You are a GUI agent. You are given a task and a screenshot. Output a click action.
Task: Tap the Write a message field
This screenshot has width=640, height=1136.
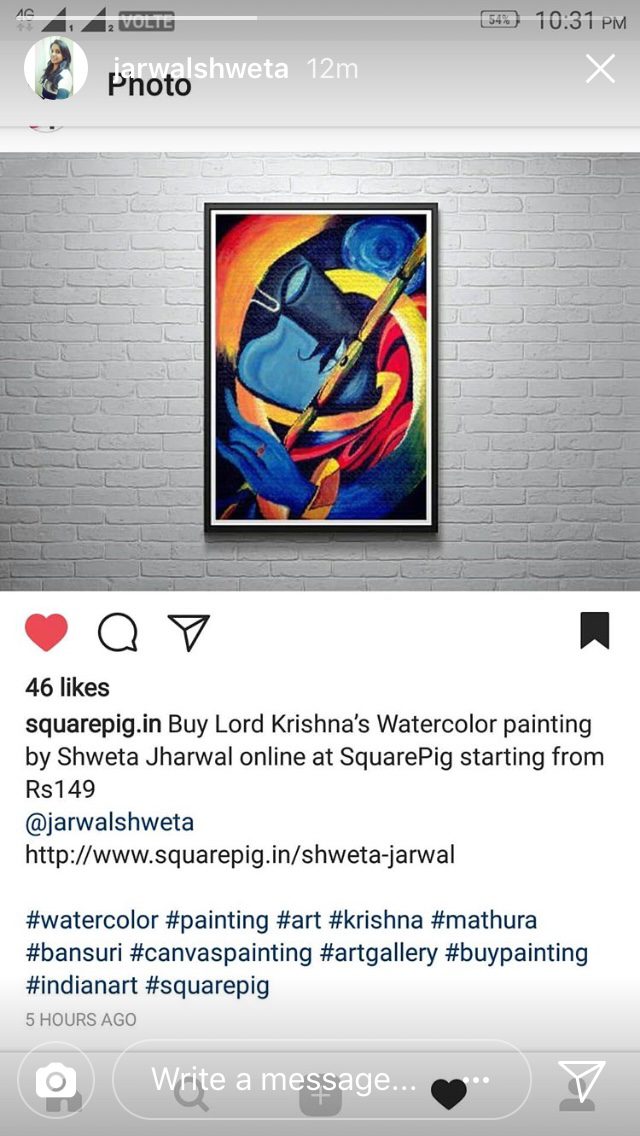pos(285,1079)
